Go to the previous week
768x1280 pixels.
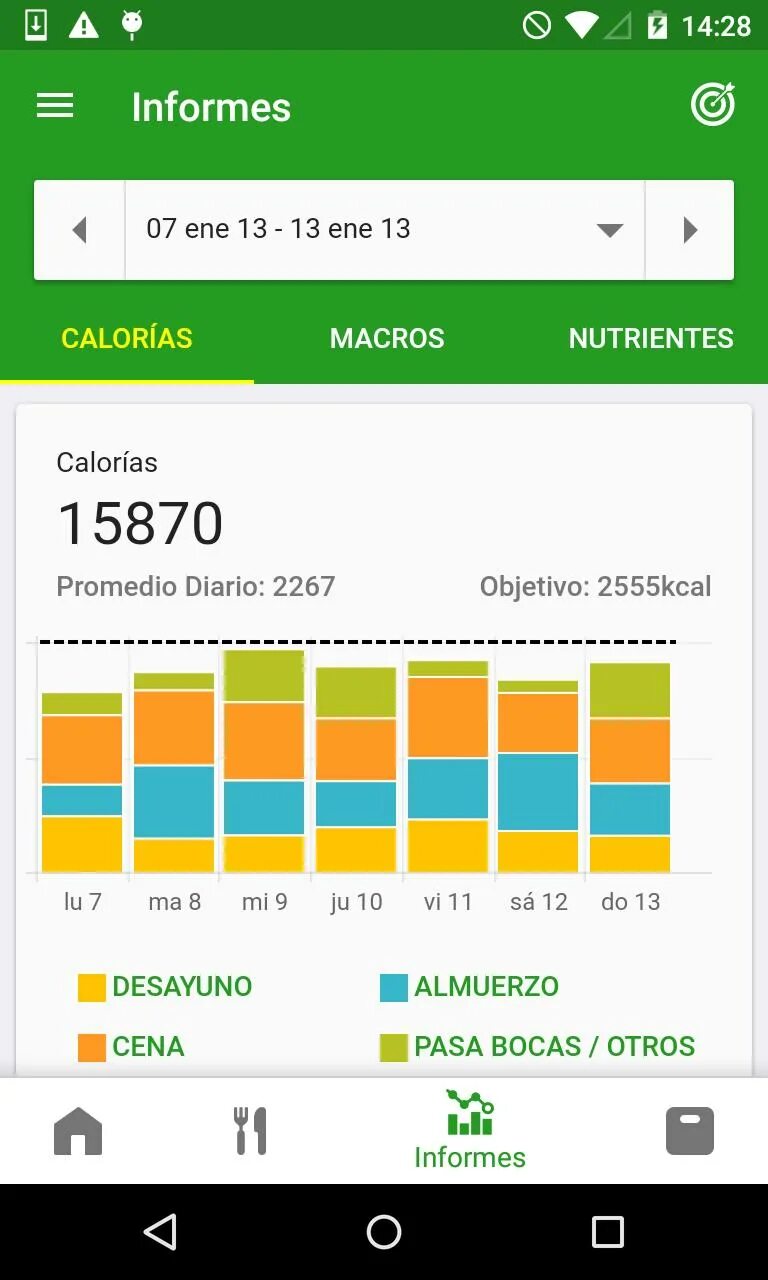[80, 230]
